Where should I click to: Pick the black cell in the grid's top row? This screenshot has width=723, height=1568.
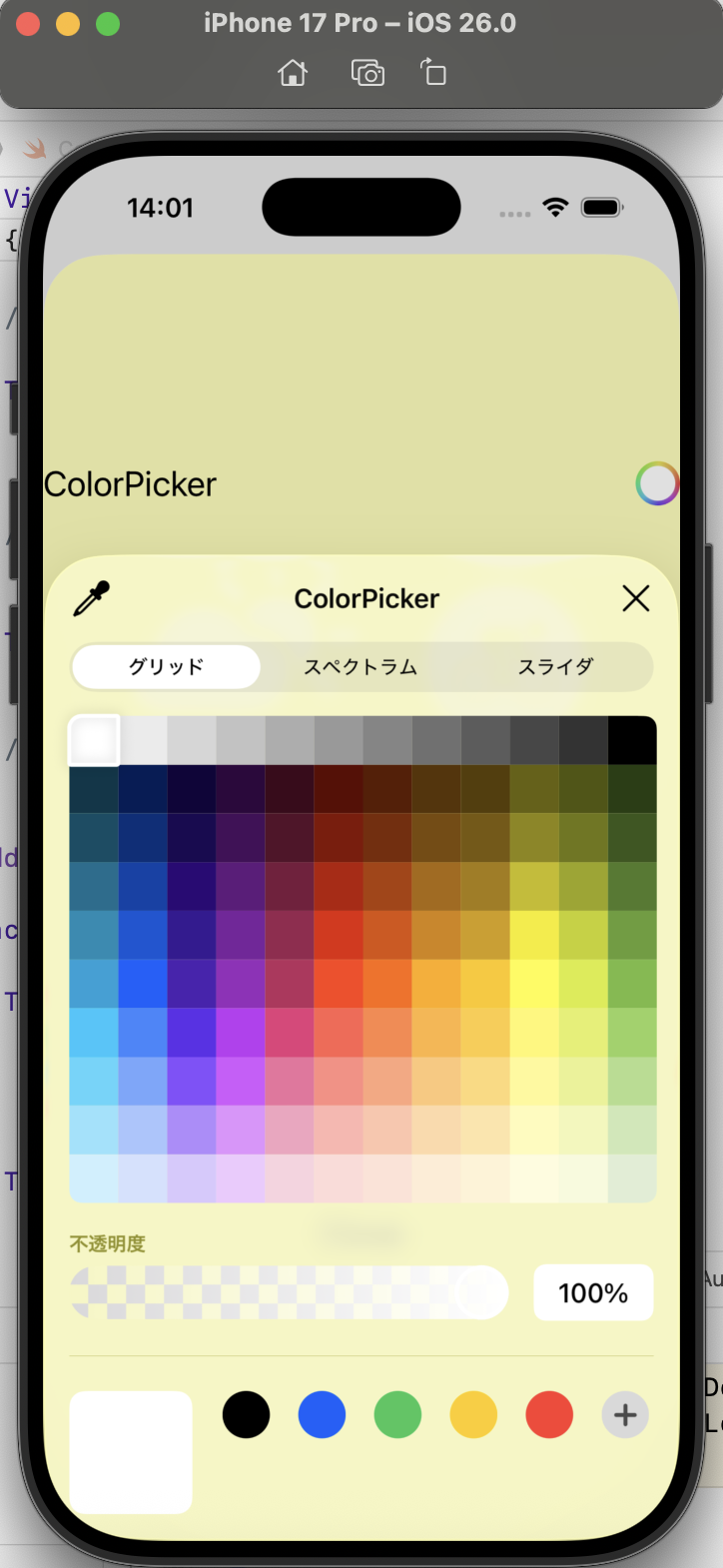click(x=632, y=740)
